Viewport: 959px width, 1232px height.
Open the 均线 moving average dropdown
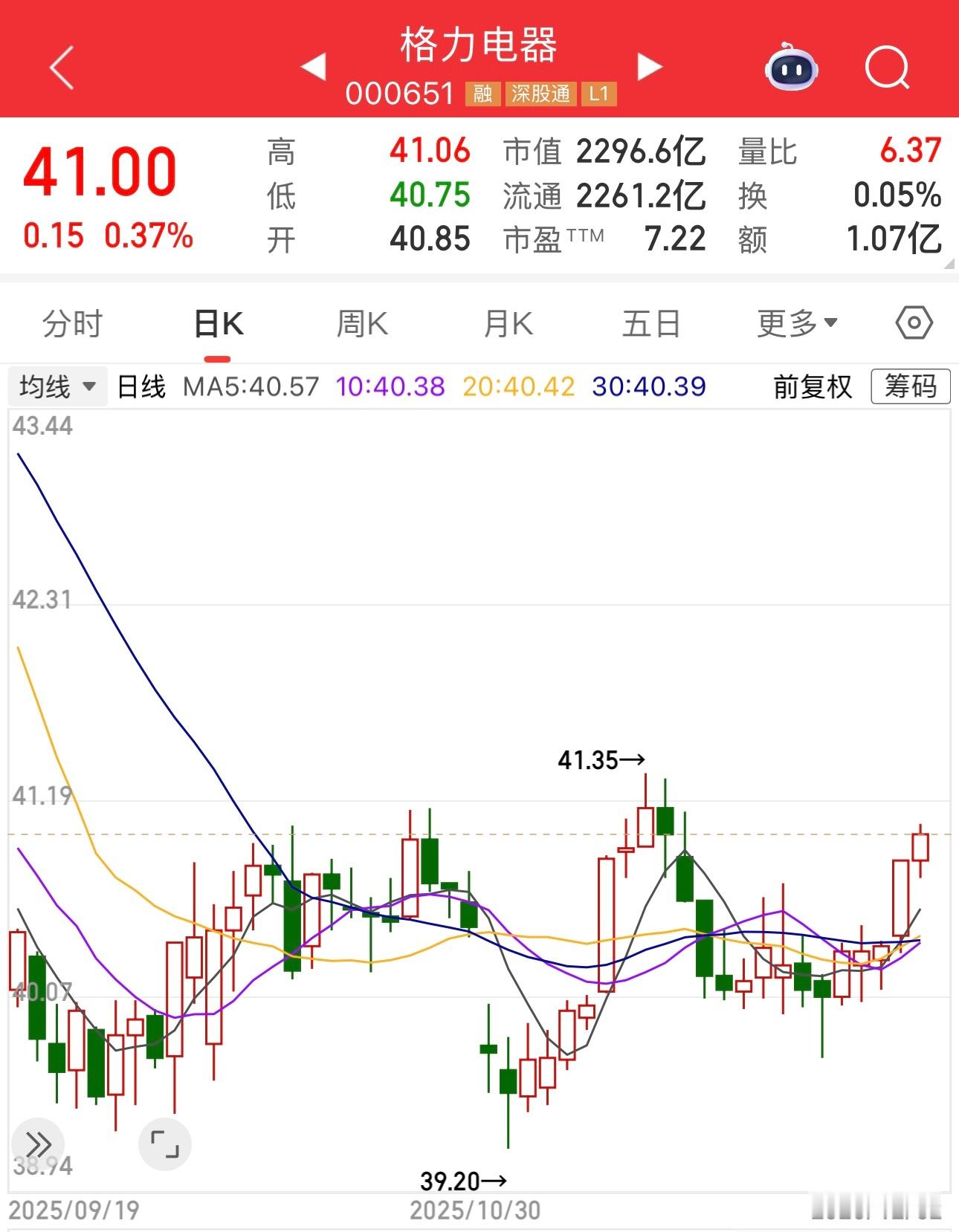pyautogui.click(x=56, y=386)
